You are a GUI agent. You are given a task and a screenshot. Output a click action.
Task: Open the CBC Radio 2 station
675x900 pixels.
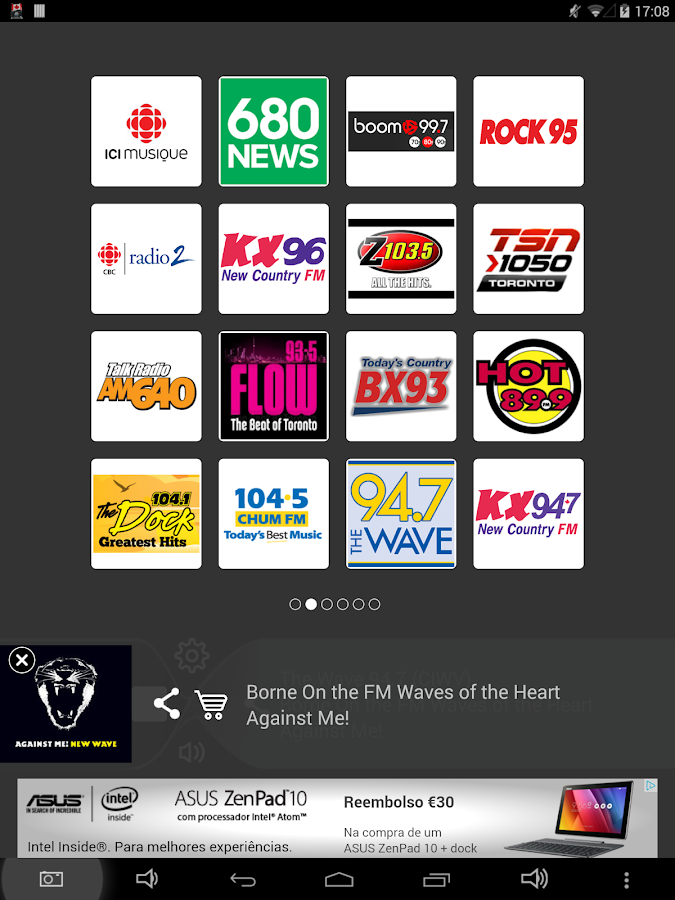tap(146, 259)
